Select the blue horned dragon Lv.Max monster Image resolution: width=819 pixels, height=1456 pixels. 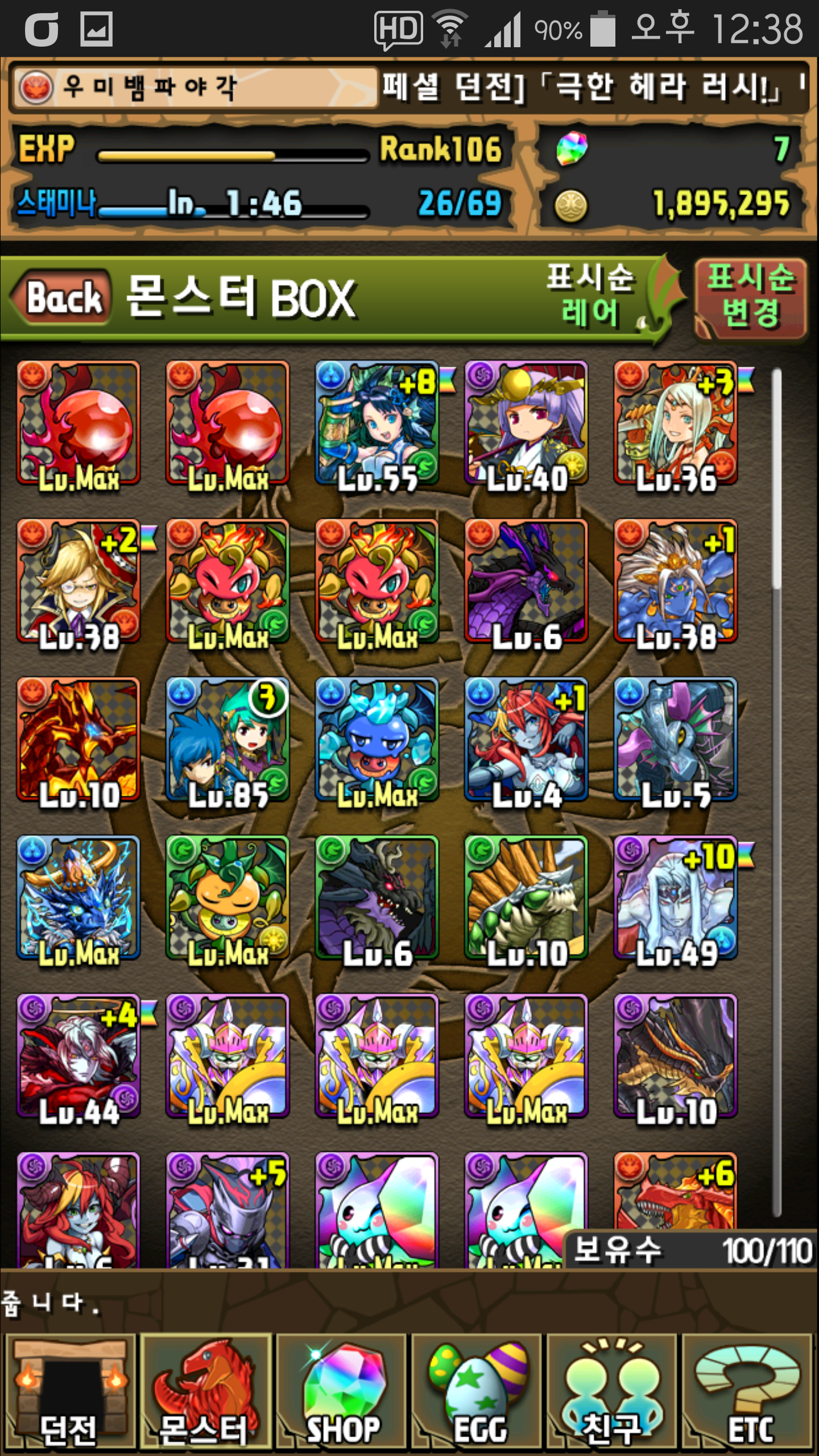coord(78,897)
